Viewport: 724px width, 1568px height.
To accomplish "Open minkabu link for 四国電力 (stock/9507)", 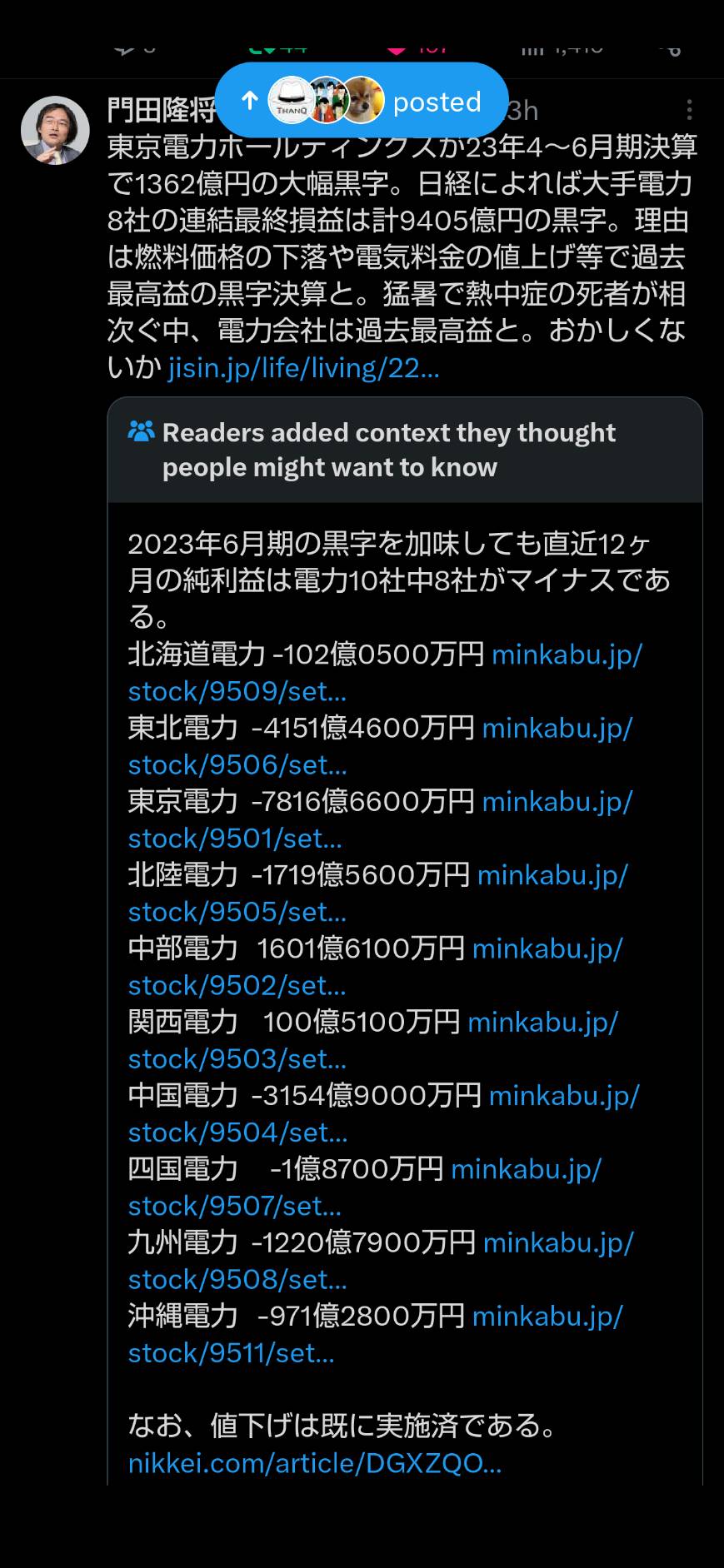I will pyautogui.click(x=526, y=1168).
